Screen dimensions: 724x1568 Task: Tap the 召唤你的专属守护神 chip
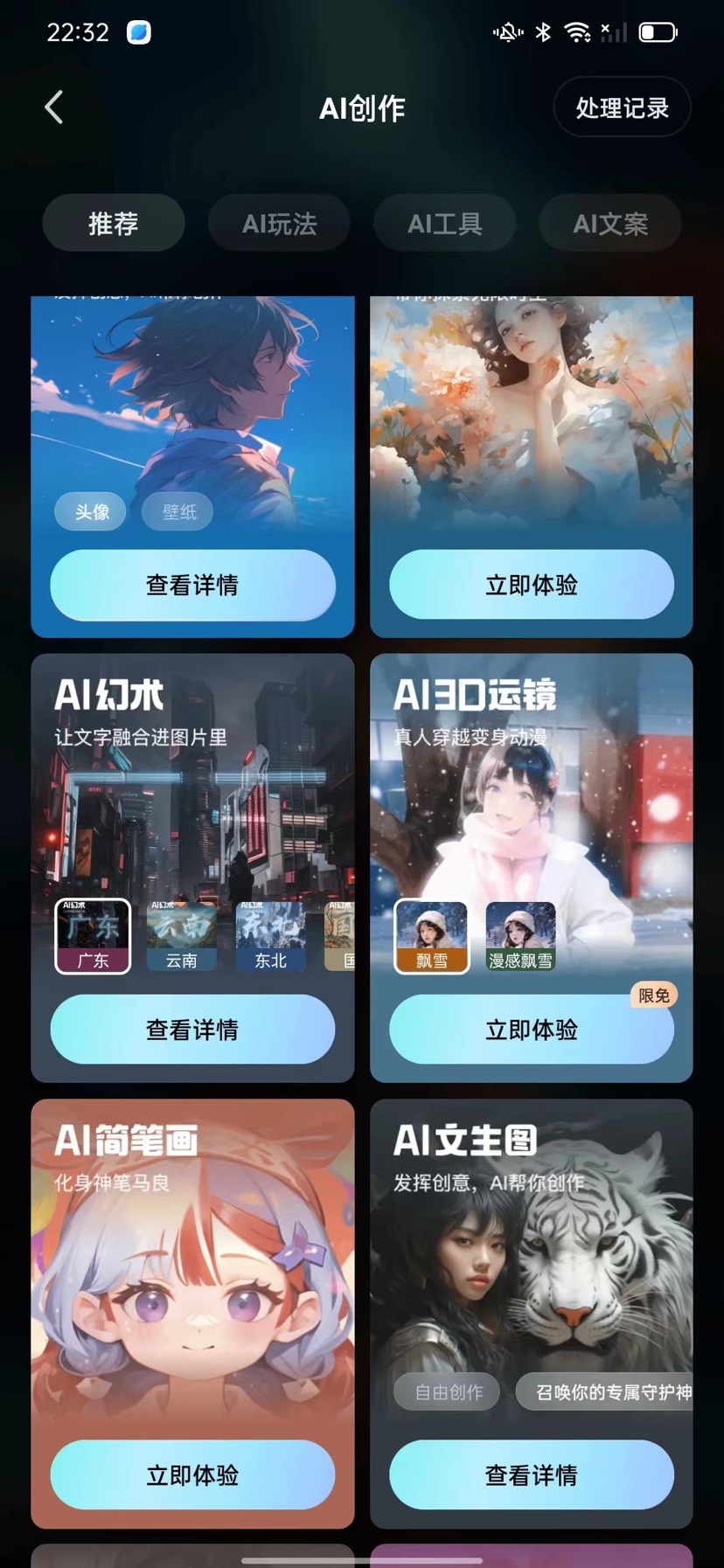tap(612, 1391)
